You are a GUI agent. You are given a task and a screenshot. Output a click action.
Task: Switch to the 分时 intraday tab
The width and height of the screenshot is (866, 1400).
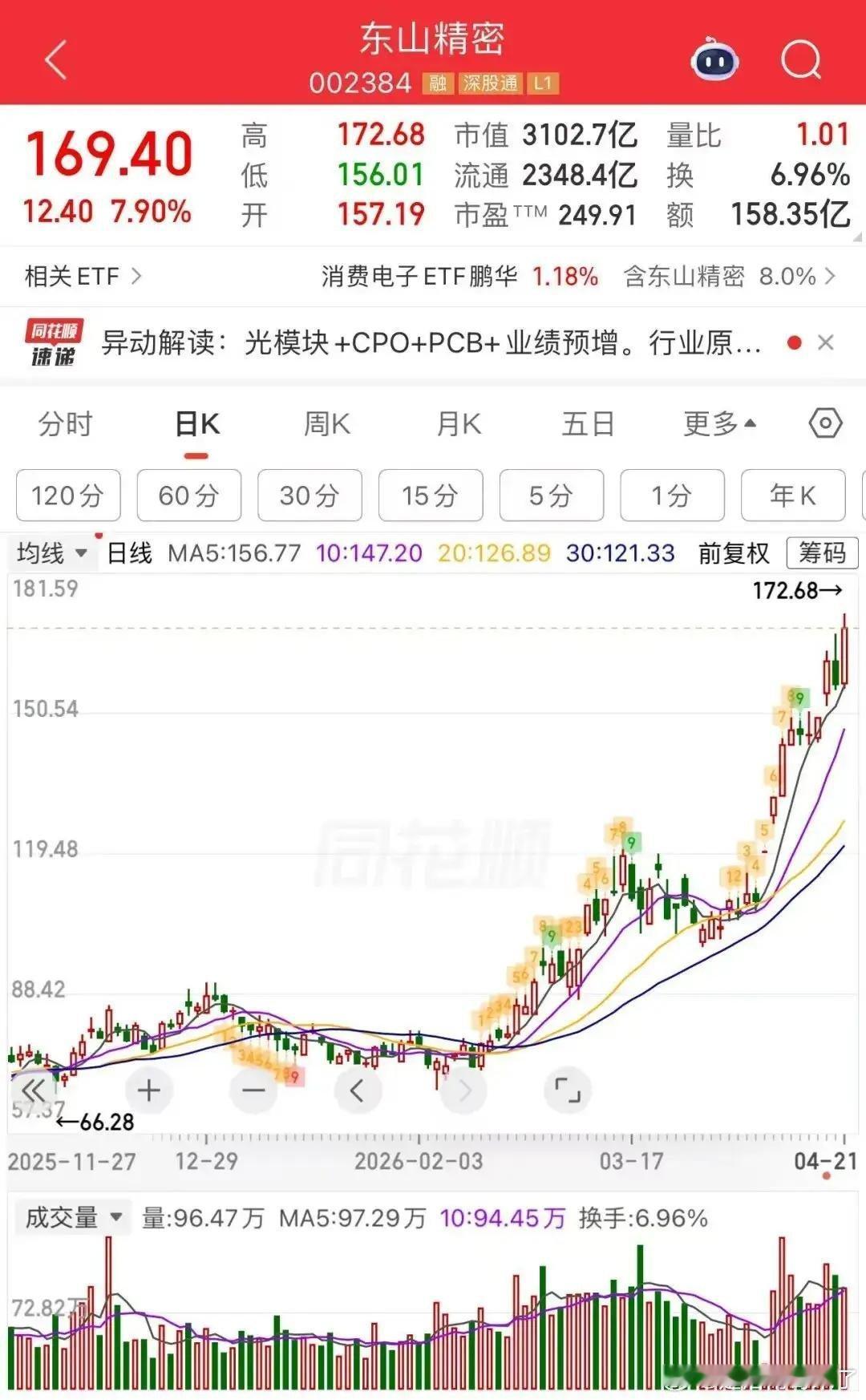click(64, 425)
